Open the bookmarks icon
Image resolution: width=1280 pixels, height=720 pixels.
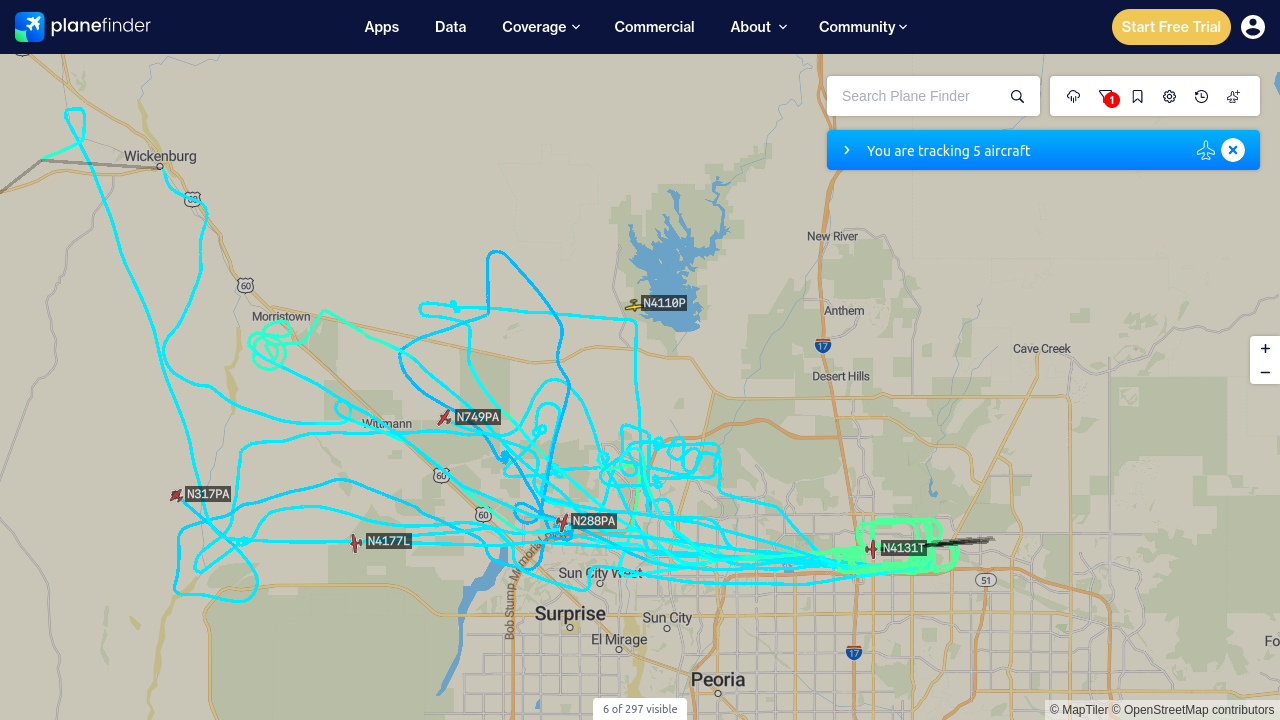[x=1138, y=96]
